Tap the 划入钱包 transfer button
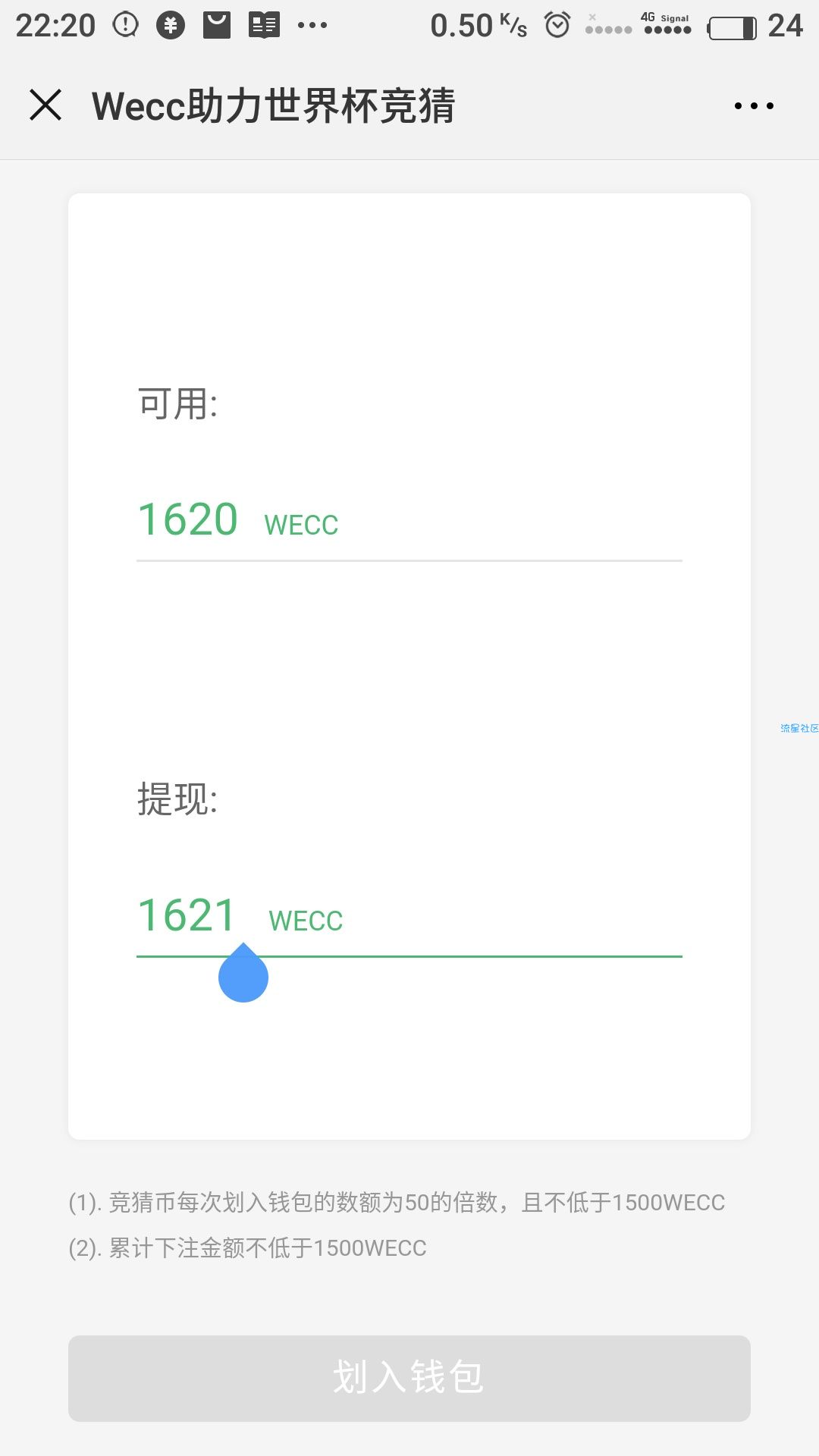This screenshot has height=1456, width=819. coord(409,1378)
